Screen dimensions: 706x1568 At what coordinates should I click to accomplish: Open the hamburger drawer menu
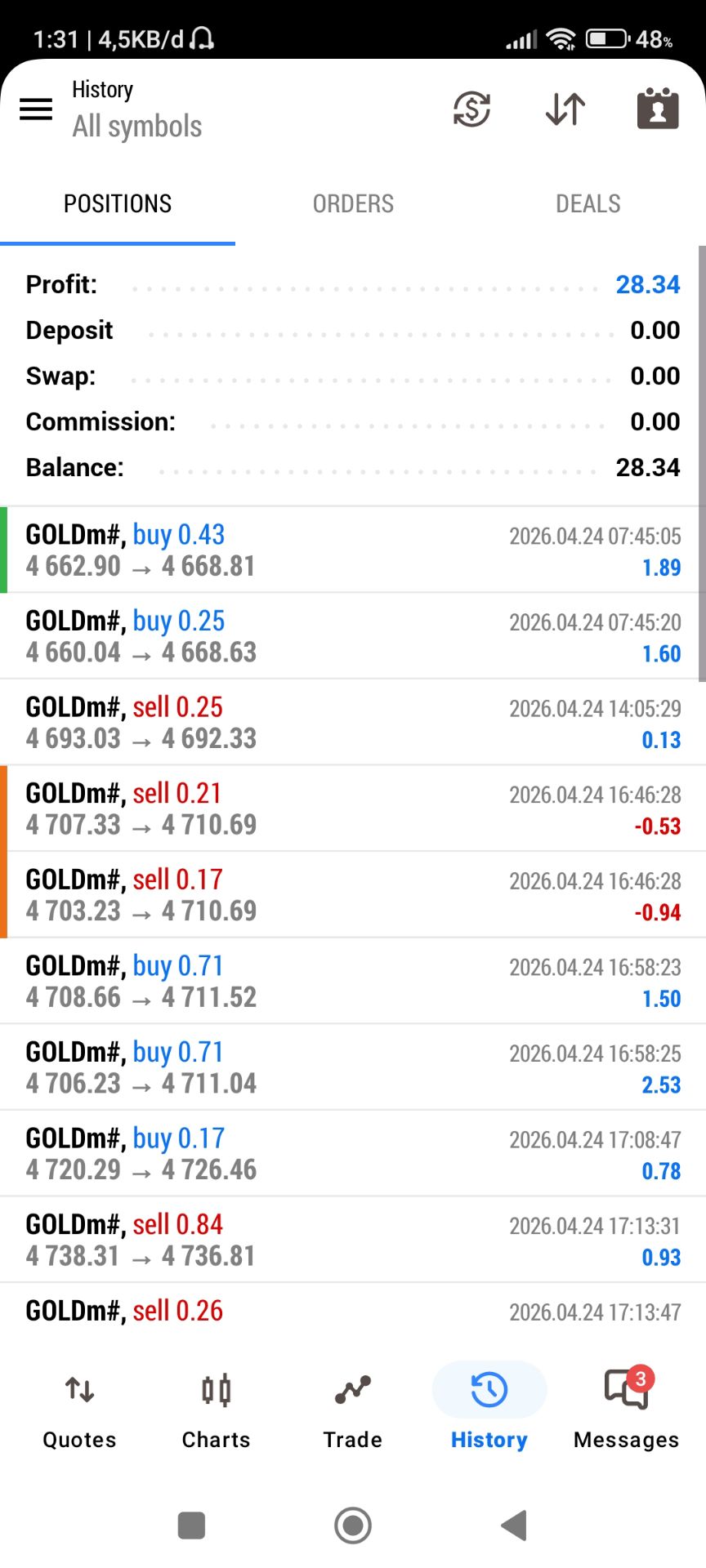tap(36, 109)
